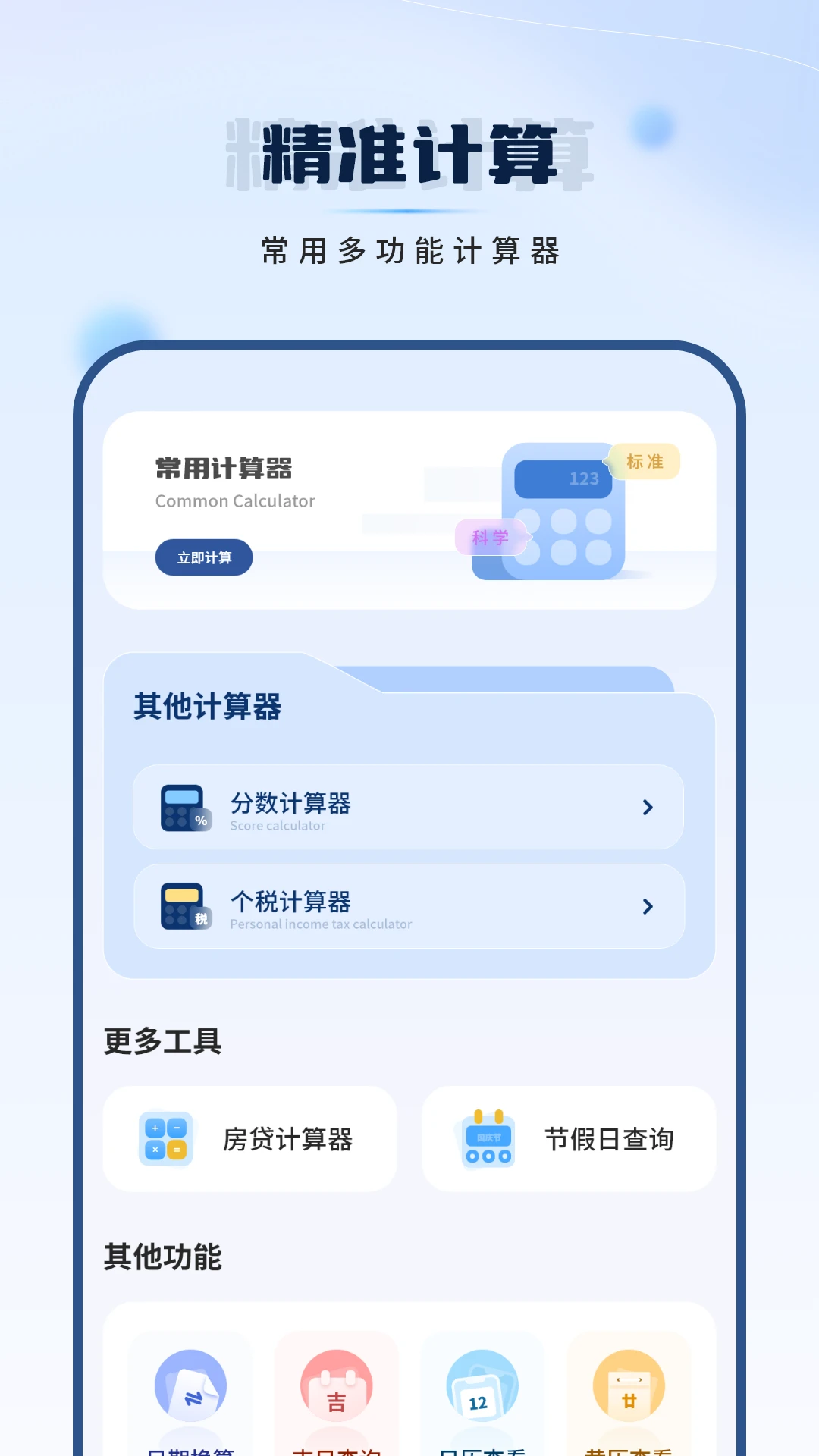The height and width of the screenshot is (1456, 819).
Task: Tap the 节假日查询 holiday query icon
Action: pyautogui.click(x=488, y=1139)
